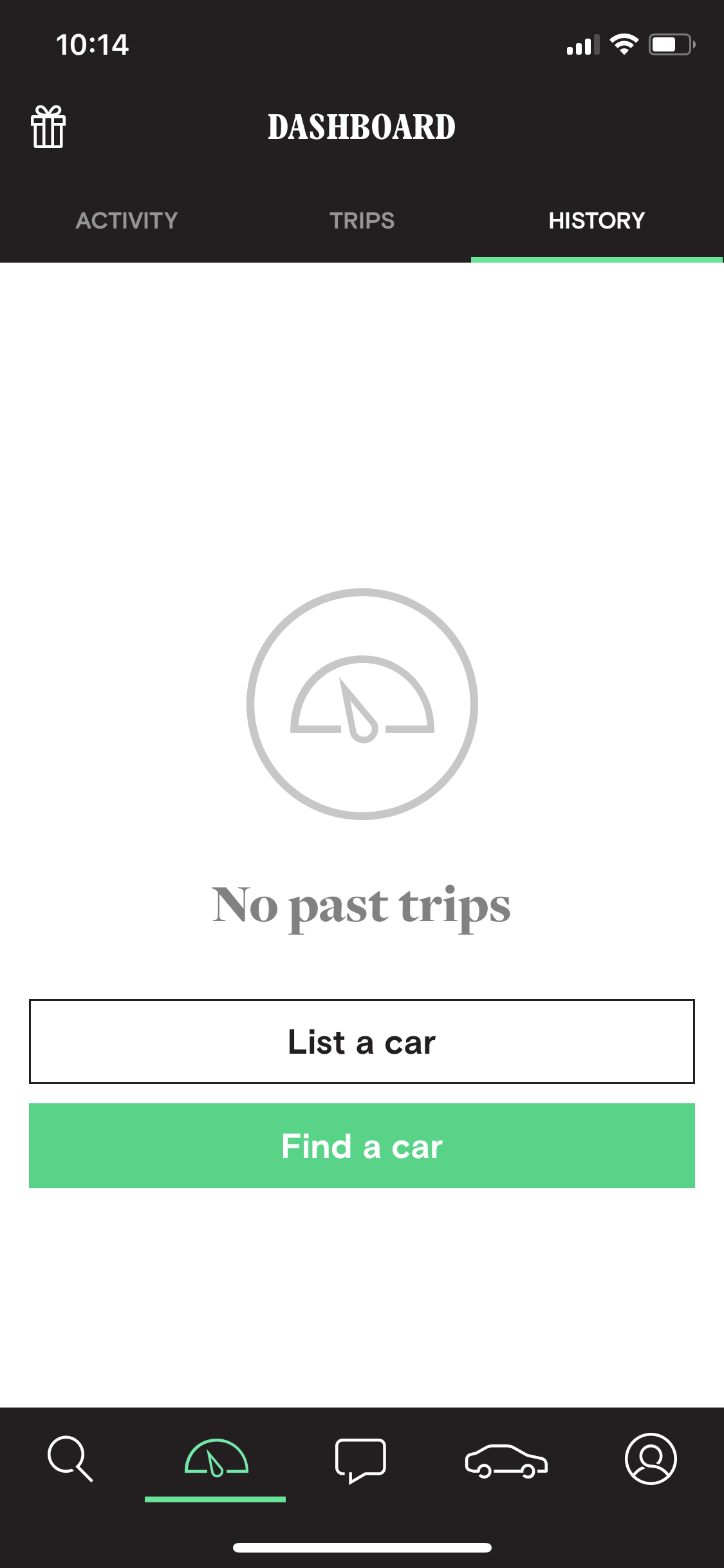
Task: Open the car tab in bottom bar
Action: tap(506, 1461)
